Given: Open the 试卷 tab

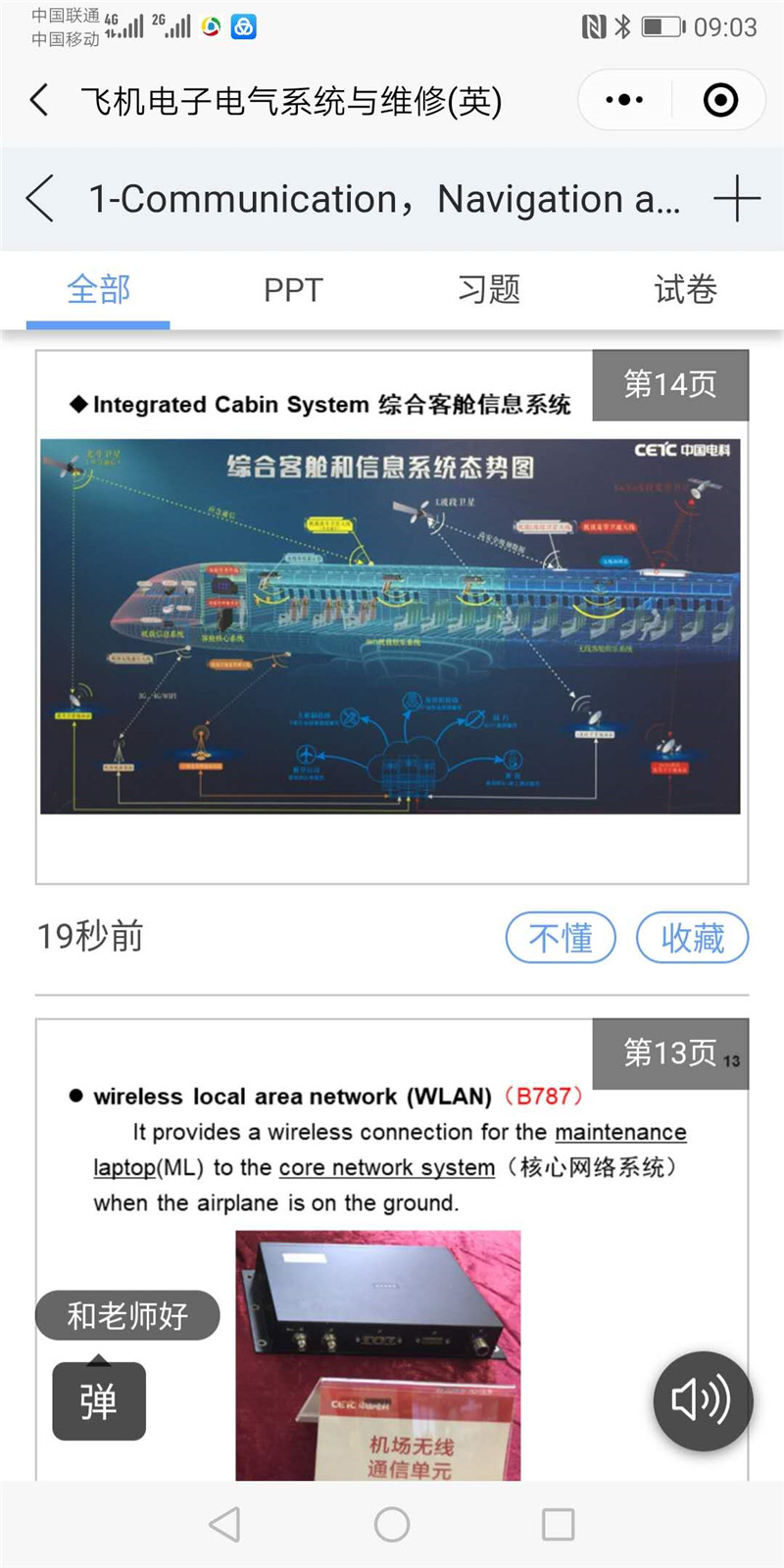Looking at the screenshot, I should (685, 289).
